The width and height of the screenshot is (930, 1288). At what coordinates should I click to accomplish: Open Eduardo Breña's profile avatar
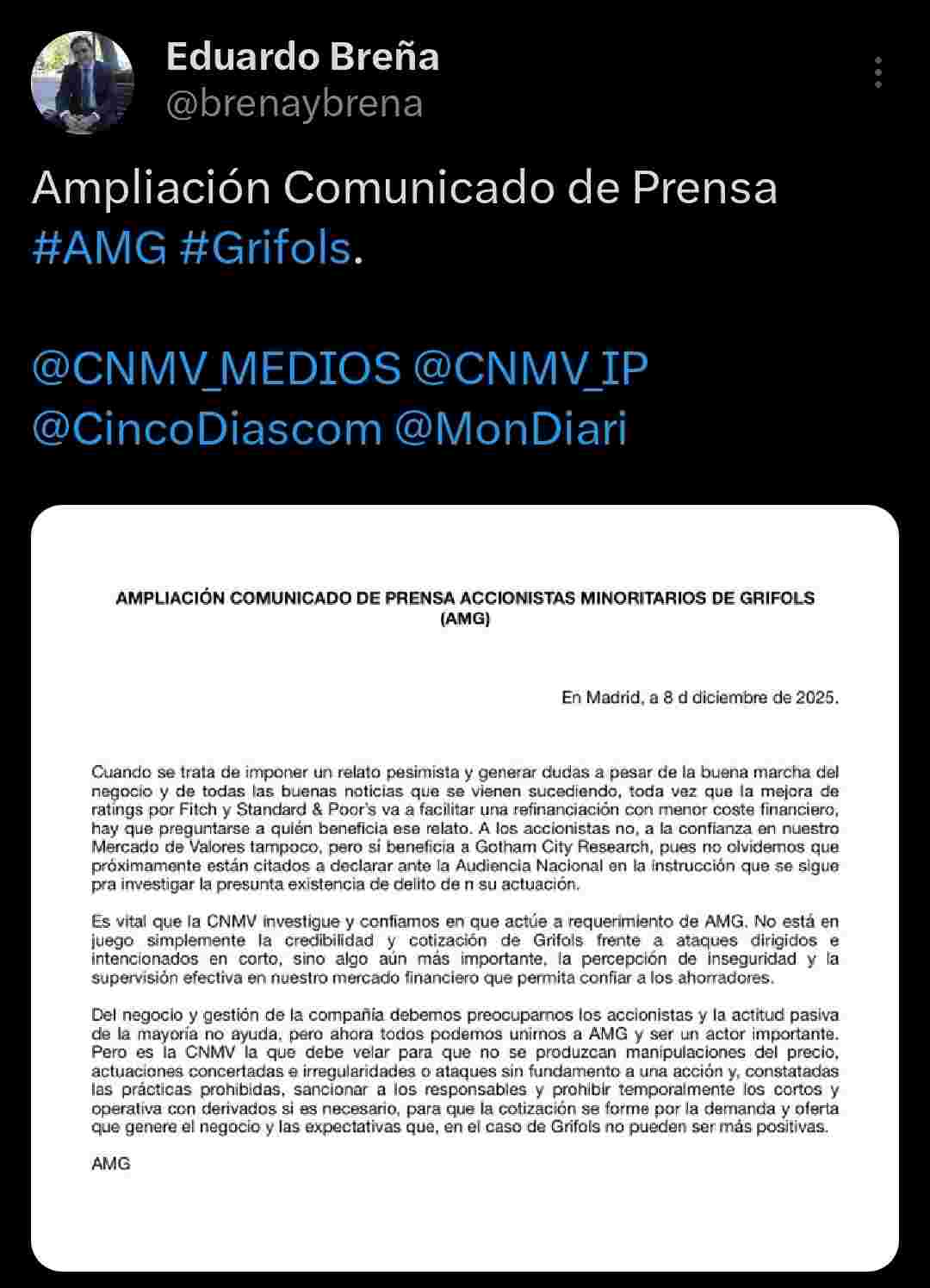pyautogui.click(x=82, y=82)
